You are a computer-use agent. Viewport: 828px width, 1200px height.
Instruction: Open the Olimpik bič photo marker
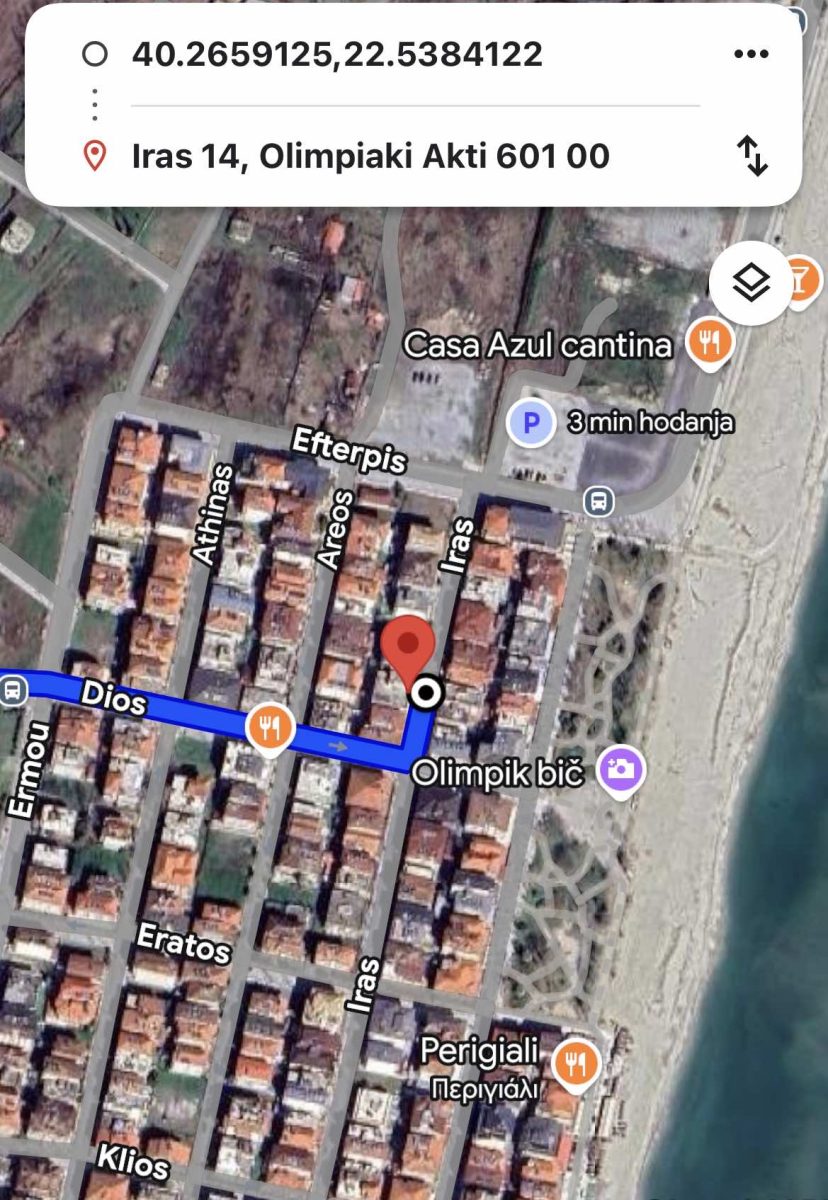point(621,770)
